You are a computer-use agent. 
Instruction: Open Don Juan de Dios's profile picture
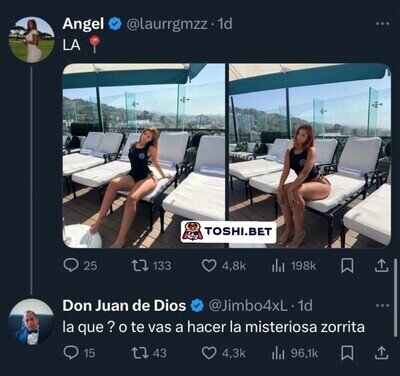[31, 322]
